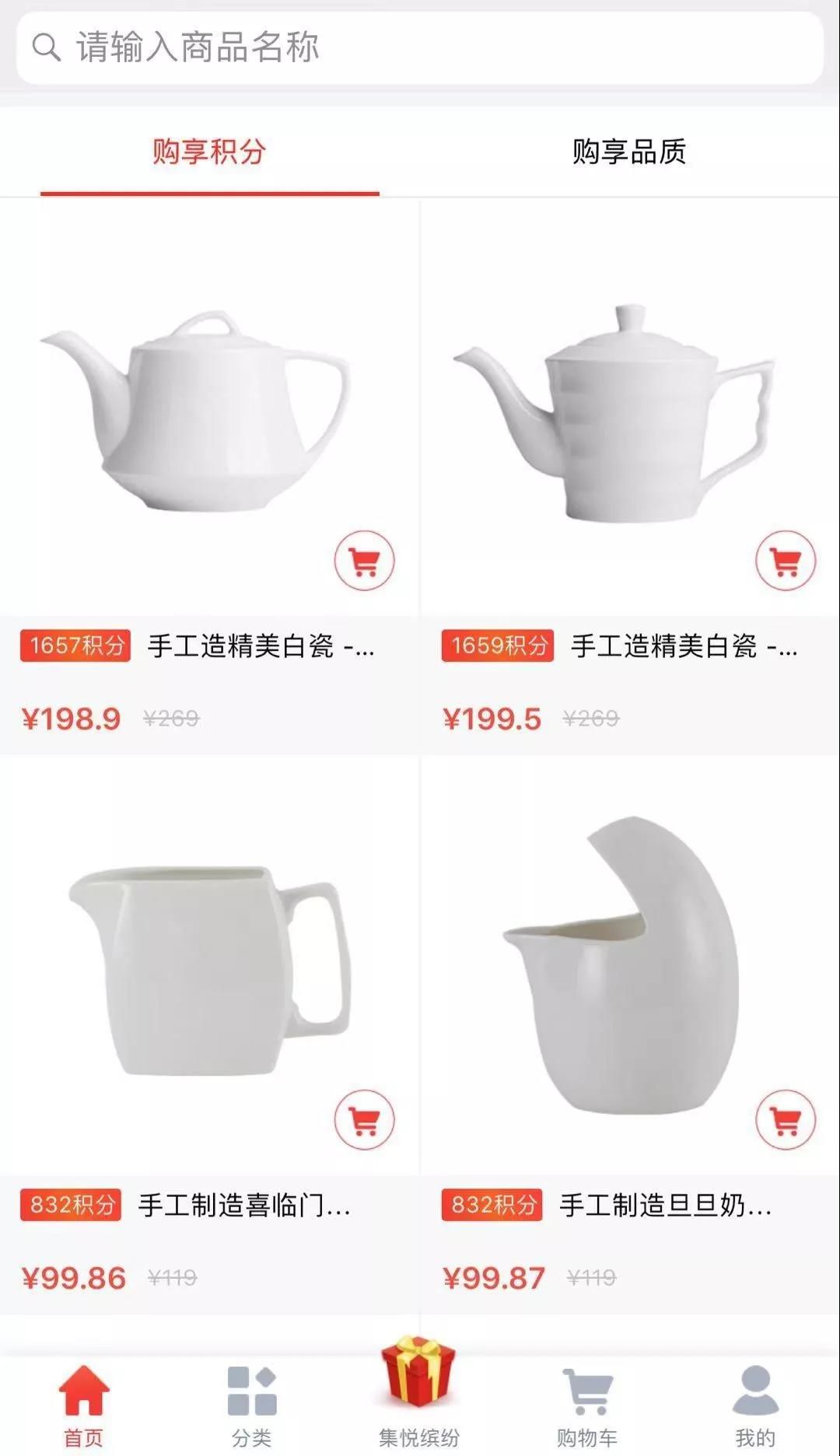840x1456 pixels.
Task: Add the 1659积分 teapot to cart
Action: click(784, 562)
